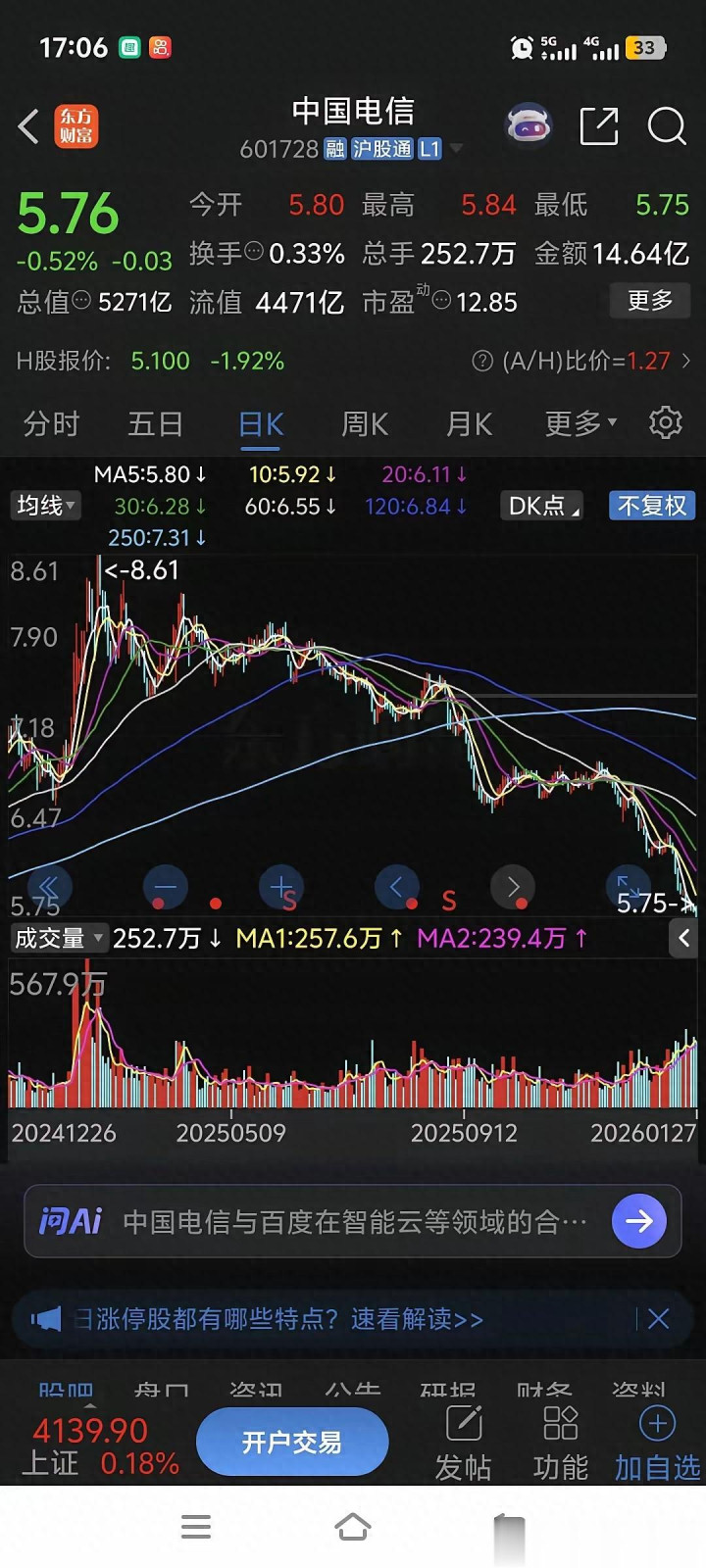Viewport: 706px width, 1568px height.
Task: Open the 均线 indicator dropdown
Action: tap(45, 506)
